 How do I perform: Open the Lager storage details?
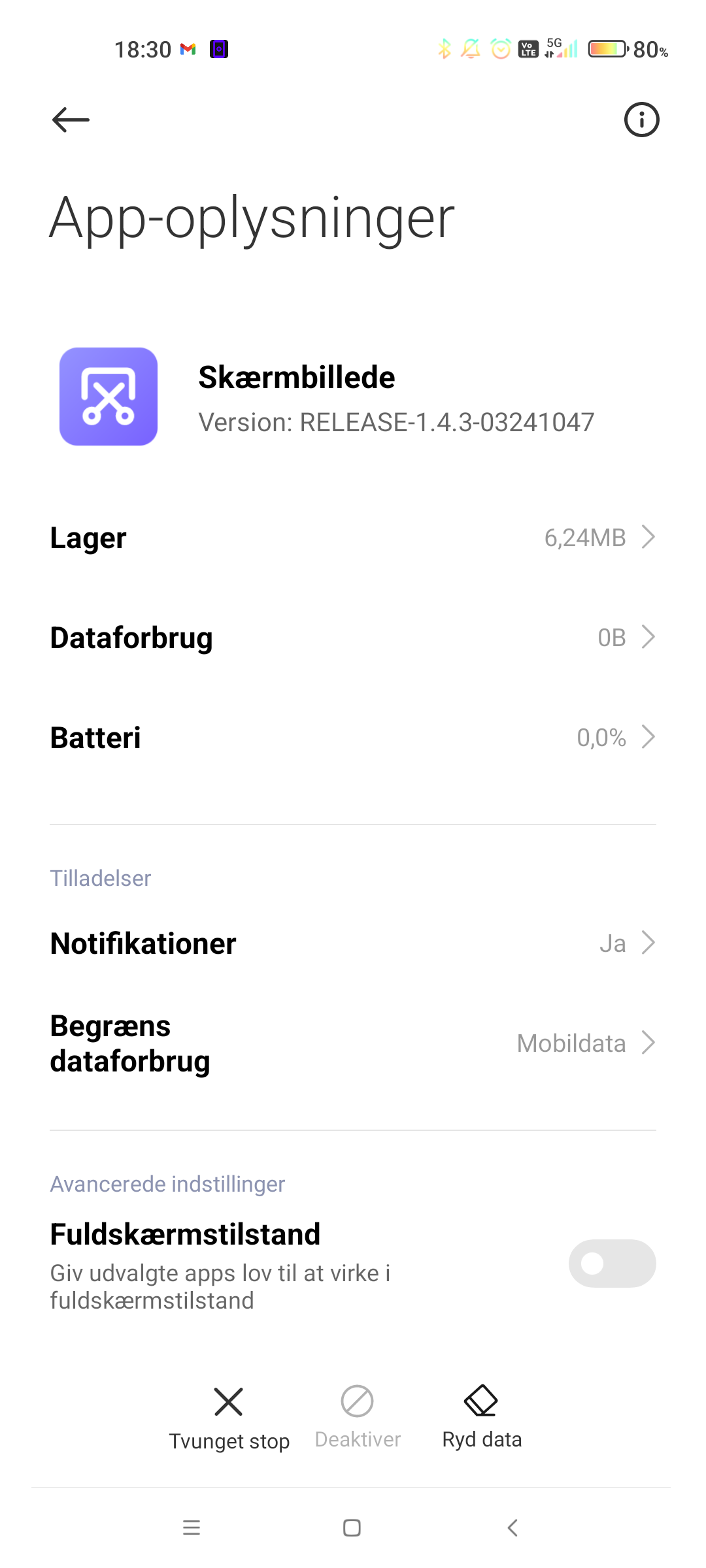(353, 538)
